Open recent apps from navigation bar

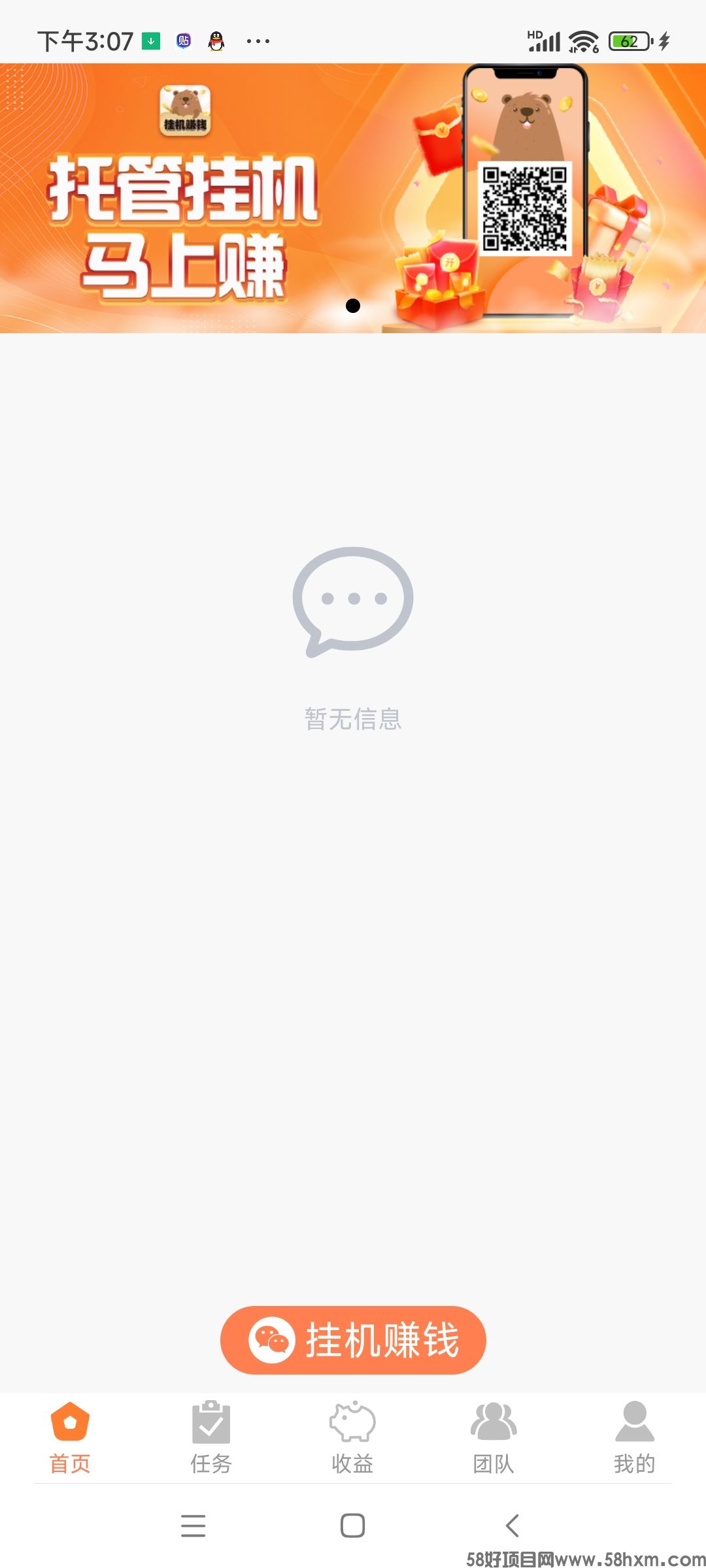pyautogui.click(x=193, y=1526)
